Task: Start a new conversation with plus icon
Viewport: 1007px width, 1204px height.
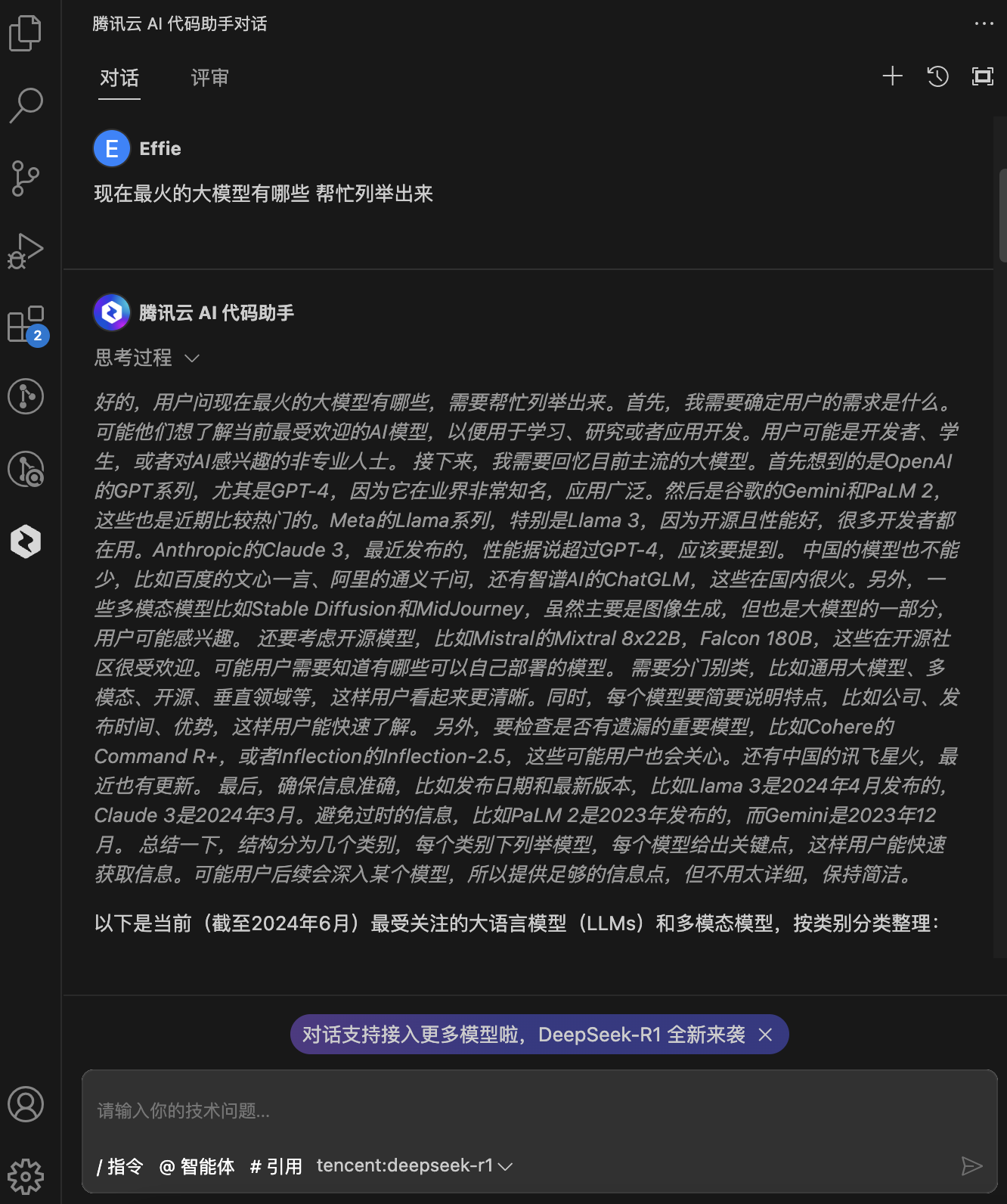Action: [x=892, y=76]
